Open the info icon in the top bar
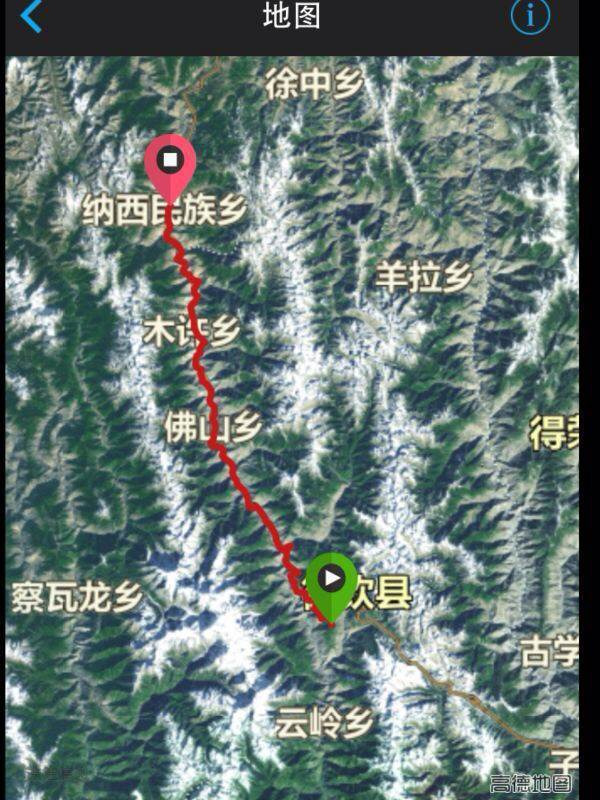600x800 pixels. [x=530, y=15]
